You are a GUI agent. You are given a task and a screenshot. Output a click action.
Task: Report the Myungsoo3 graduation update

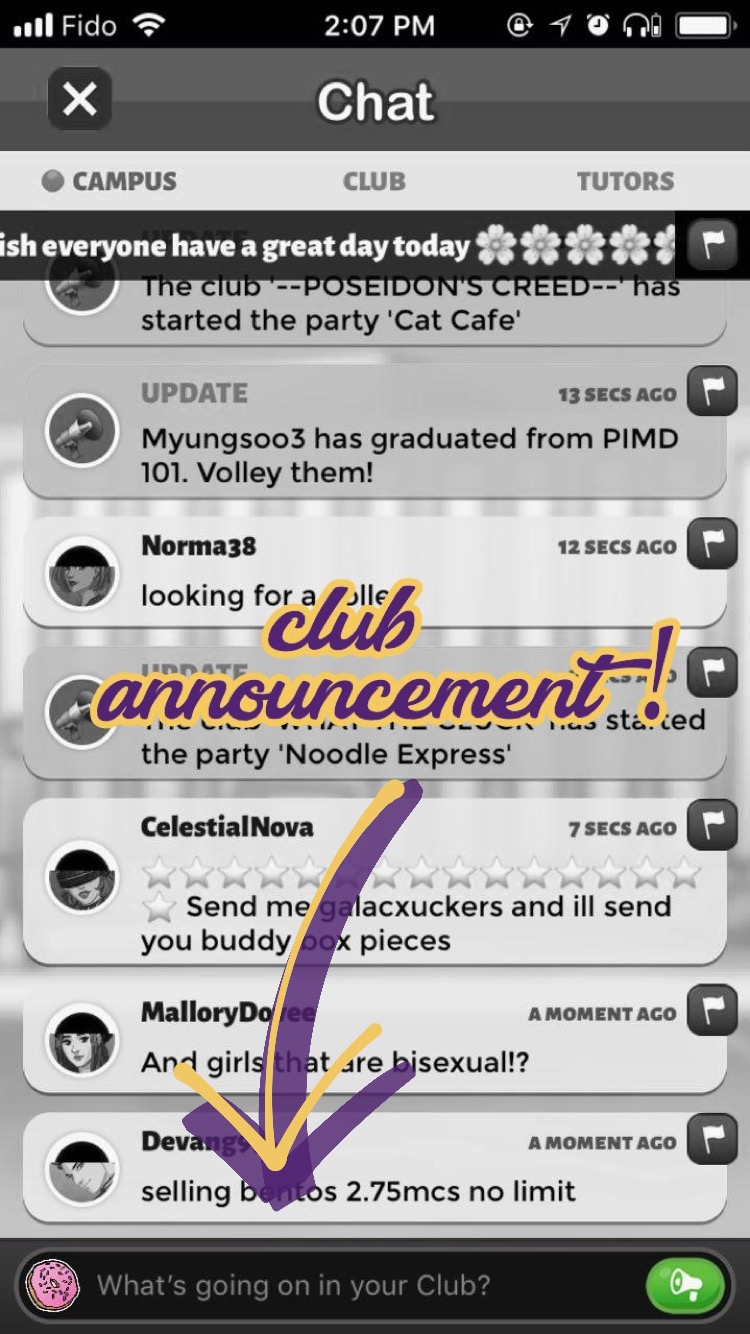click(713, 392)
